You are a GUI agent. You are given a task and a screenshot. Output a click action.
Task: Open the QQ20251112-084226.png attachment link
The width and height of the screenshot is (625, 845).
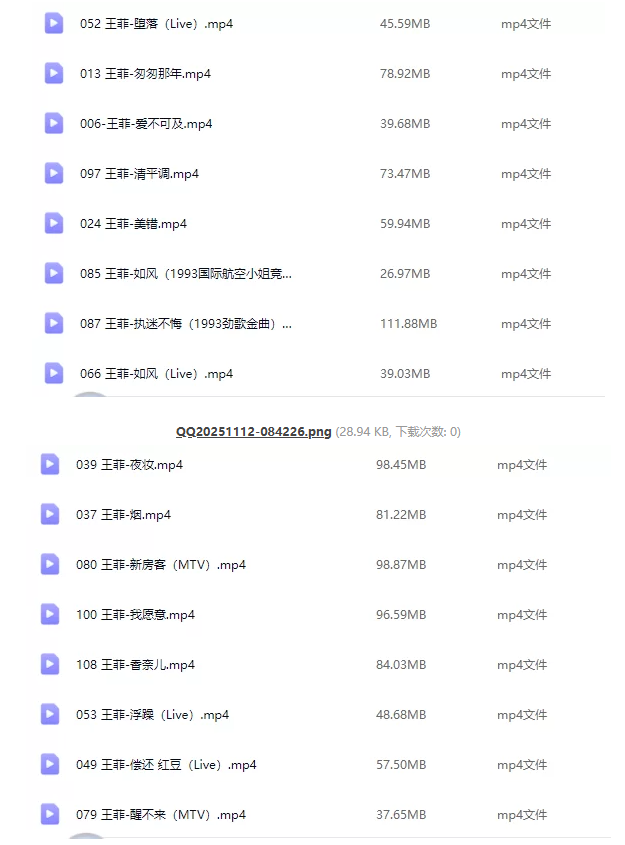[253, 432]
